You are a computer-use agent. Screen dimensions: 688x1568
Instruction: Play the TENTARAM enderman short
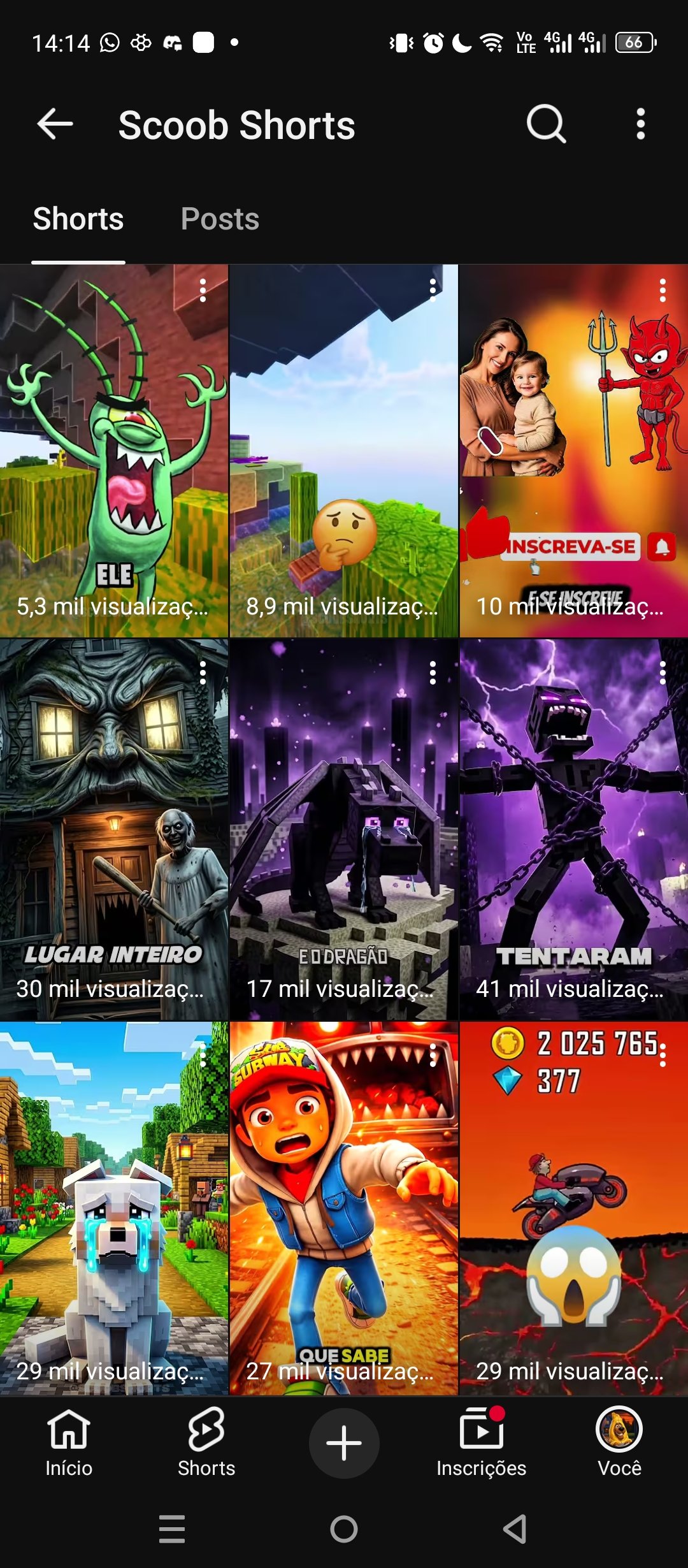coord(573,829)
